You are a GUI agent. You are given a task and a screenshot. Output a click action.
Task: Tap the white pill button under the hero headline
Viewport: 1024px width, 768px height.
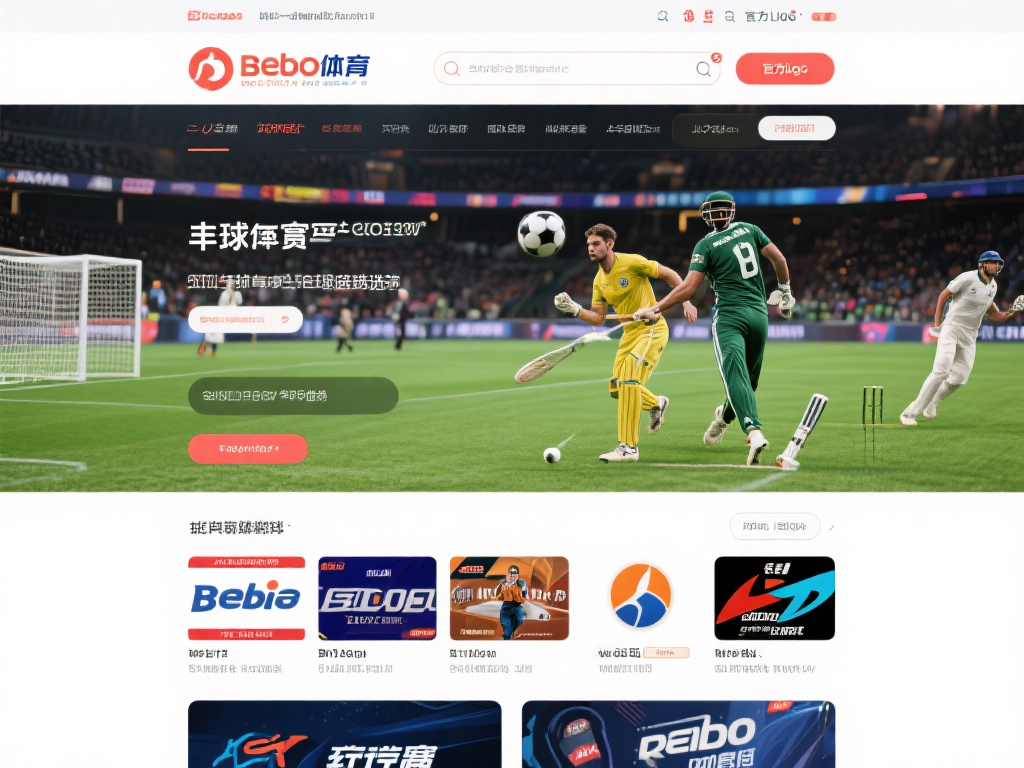click(x=245, y=320)
